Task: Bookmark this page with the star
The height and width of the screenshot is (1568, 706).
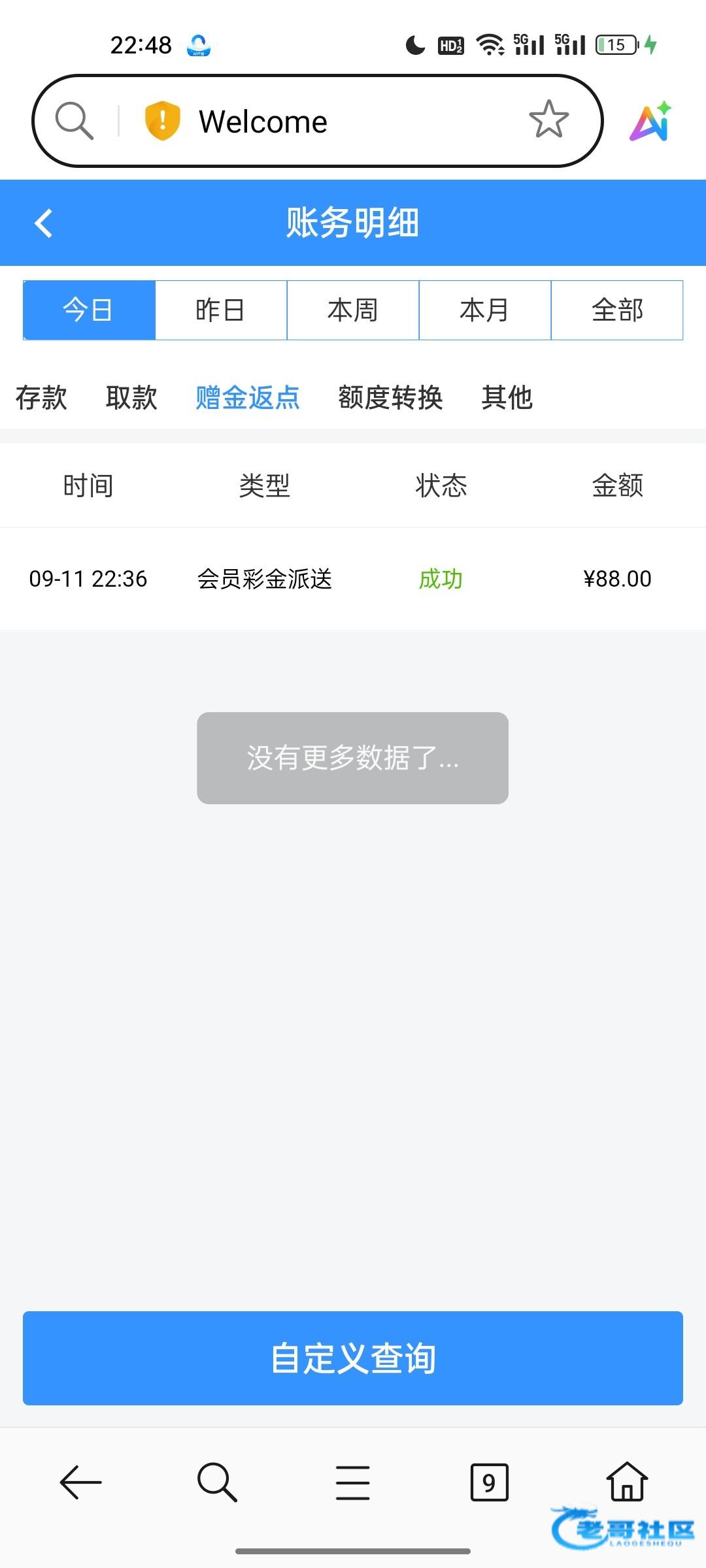Action: tap(548, 120)
